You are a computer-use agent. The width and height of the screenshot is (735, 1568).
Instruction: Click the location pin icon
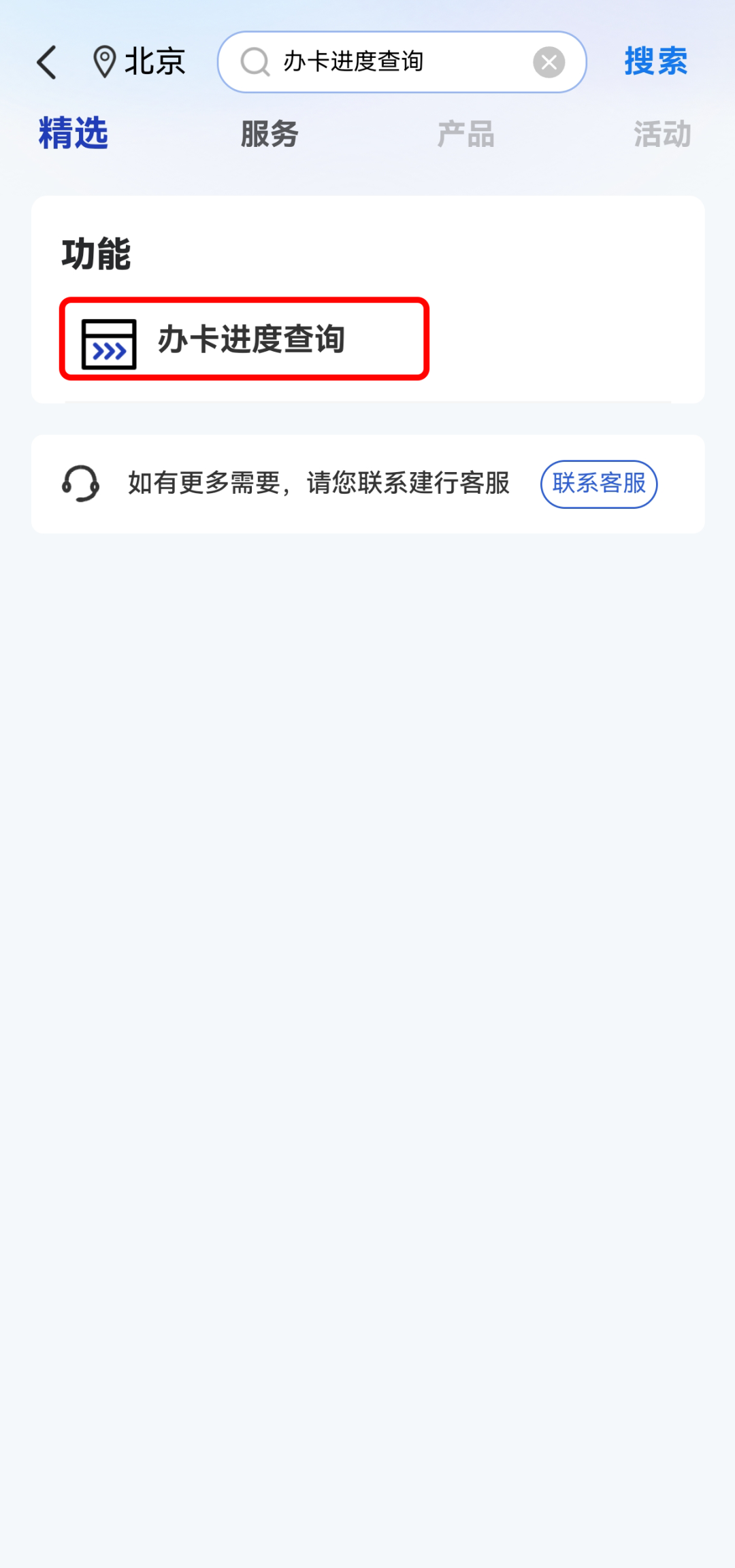(x=103, y=62)
